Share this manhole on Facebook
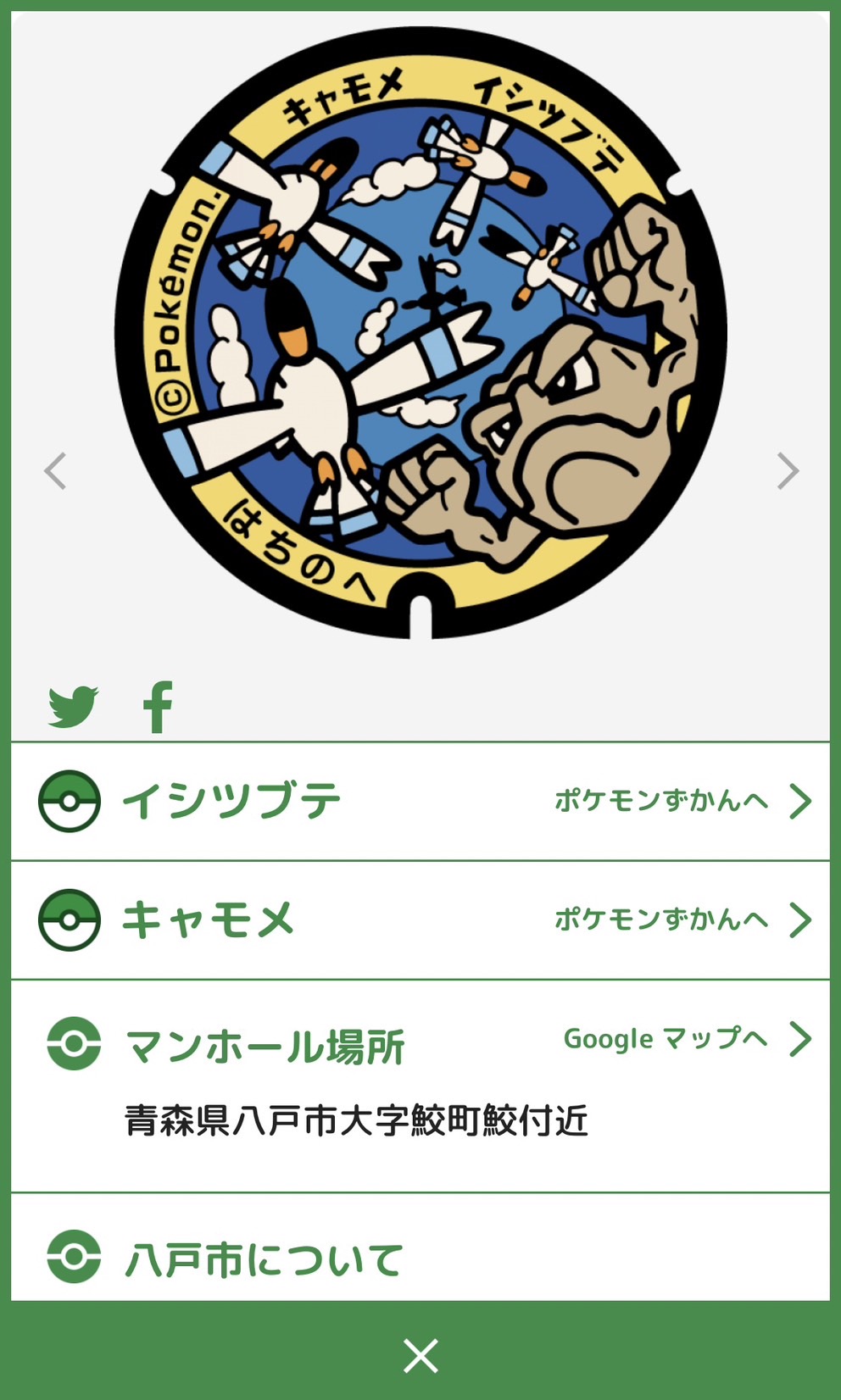 [158, 706]
